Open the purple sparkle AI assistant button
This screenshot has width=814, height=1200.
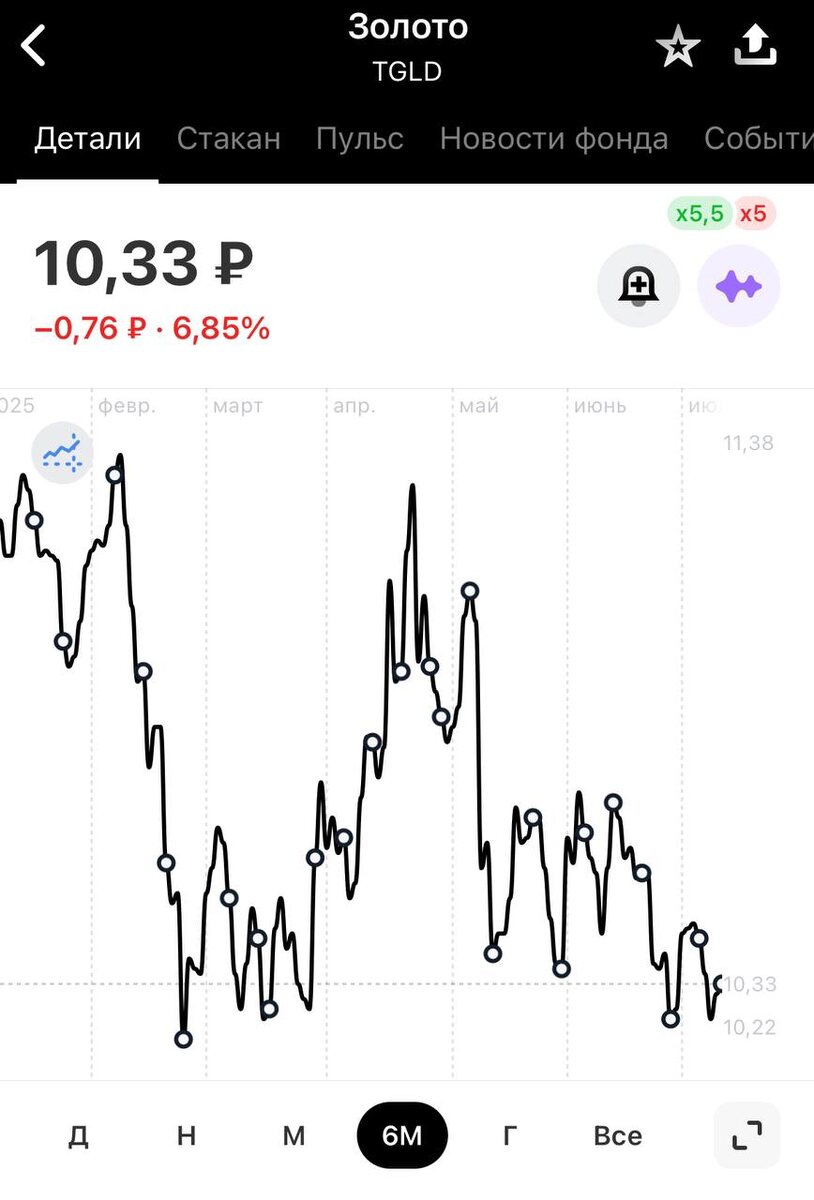[738, 287]
